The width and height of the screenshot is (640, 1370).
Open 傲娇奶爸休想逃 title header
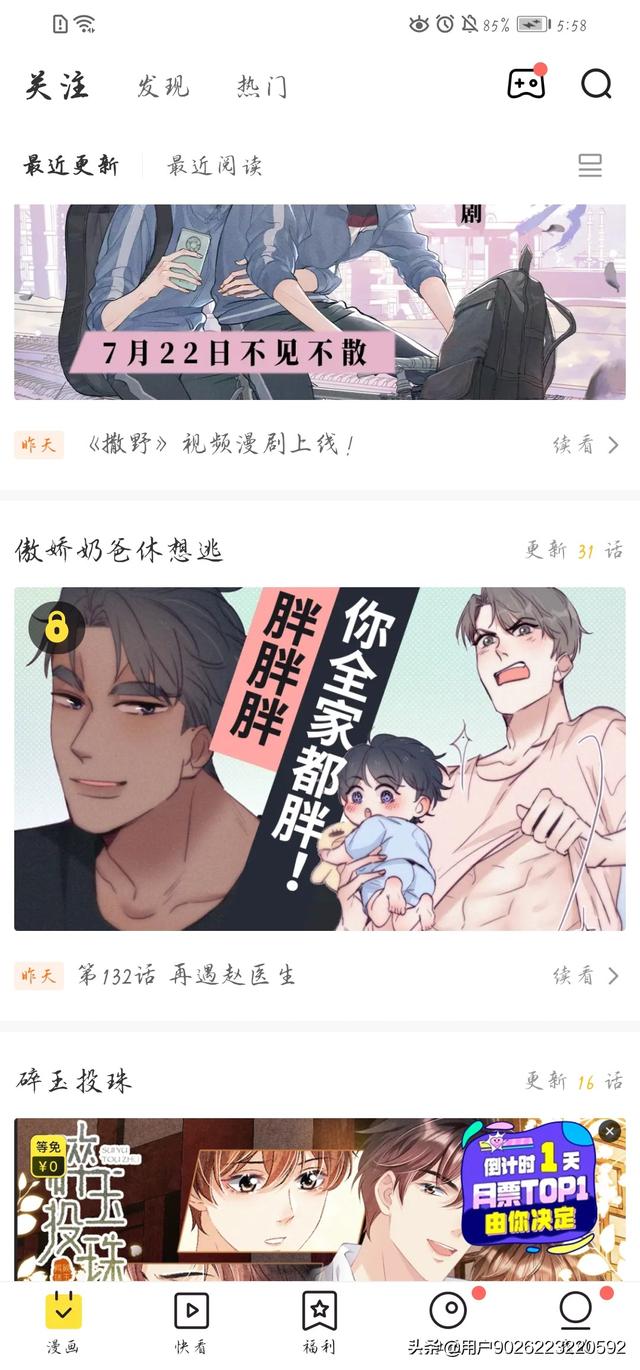(x=119, y=550)
